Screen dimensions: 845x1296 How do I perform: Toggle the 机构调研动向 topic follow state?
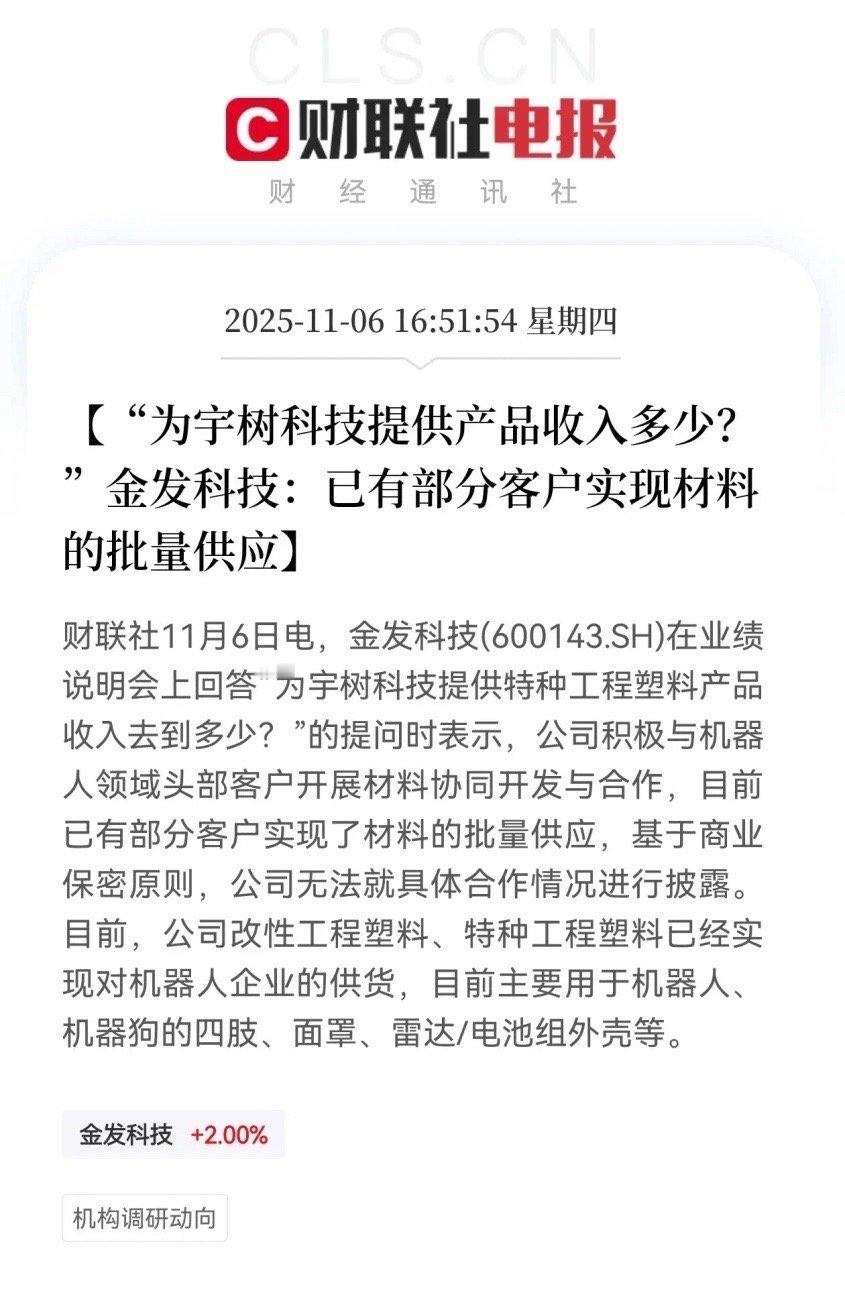pos(147,1219)
